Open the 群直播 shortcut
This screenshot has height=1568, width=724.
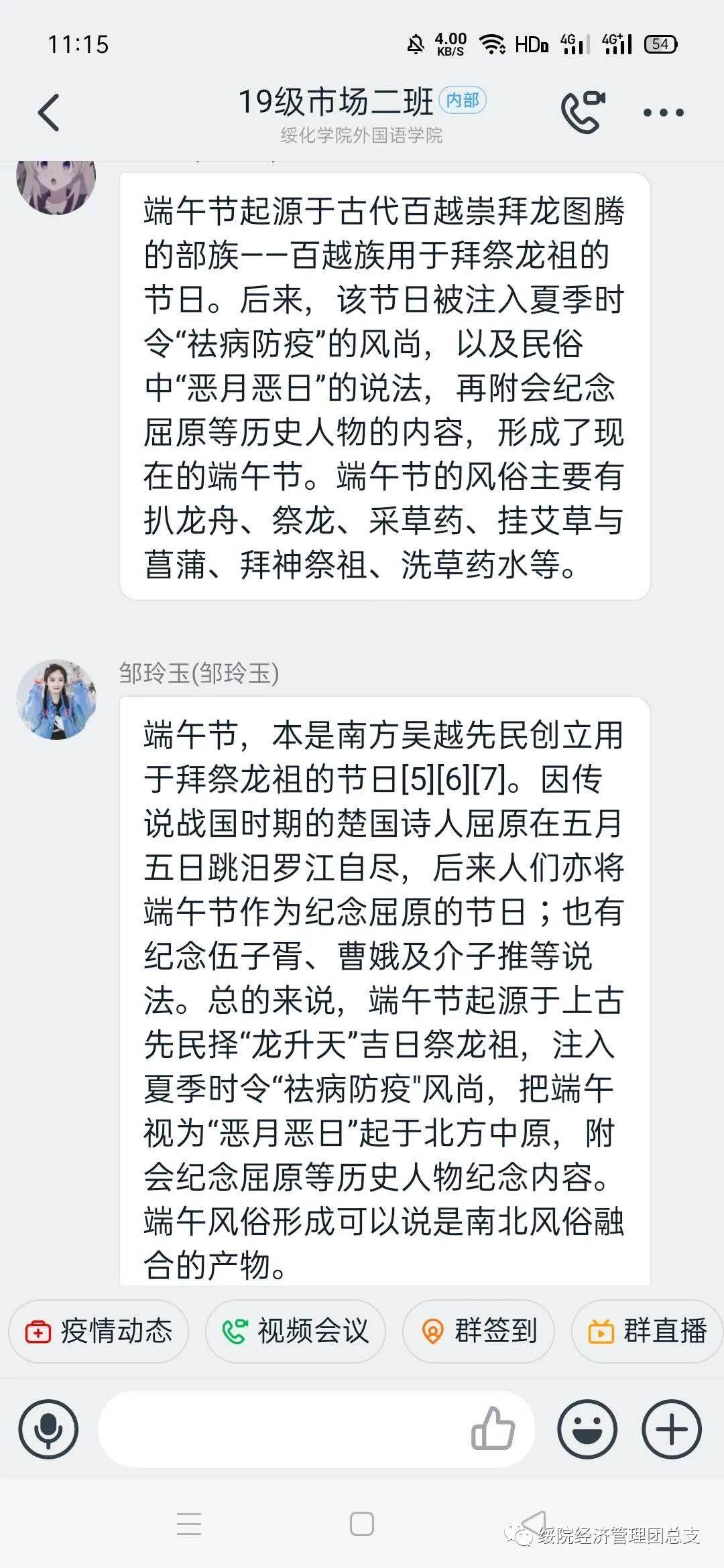tap(647, 1331)
